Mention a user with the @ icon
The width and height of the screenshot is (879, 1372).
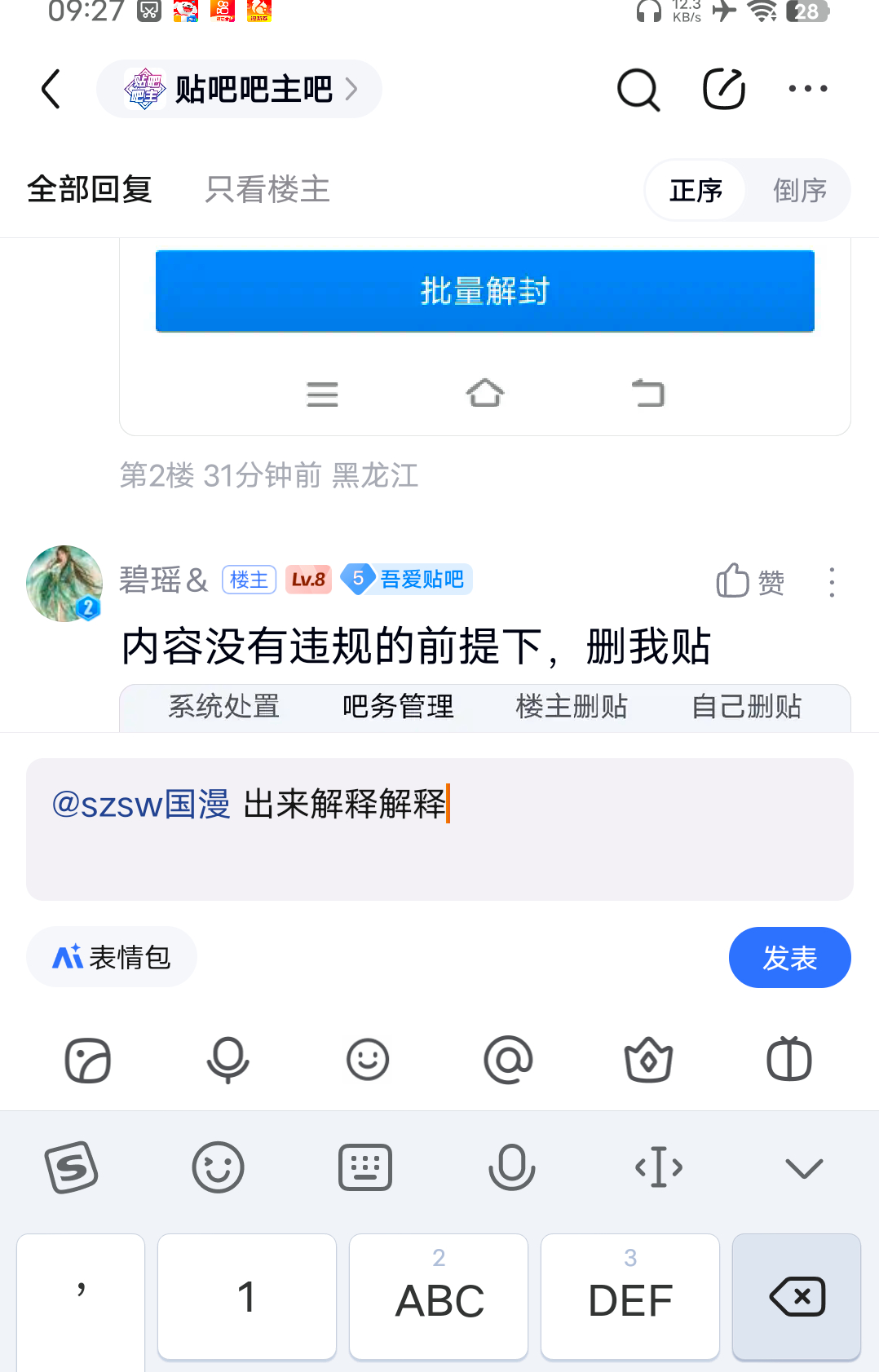pos(508,1060)
